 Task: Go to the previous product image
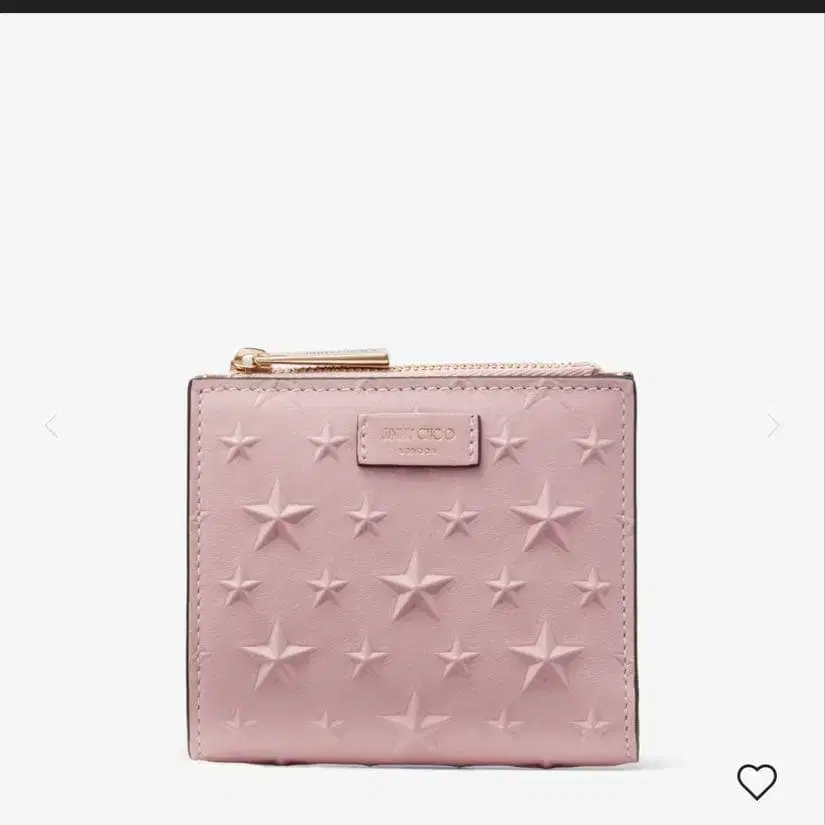pos(51,426)
